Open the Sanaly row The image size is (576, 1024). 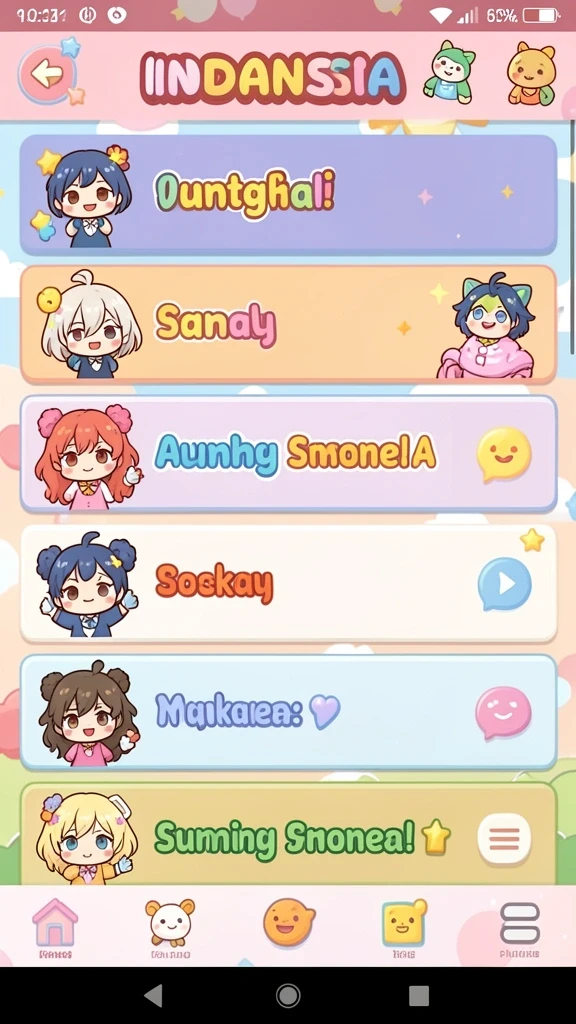(x=288, y=323)
